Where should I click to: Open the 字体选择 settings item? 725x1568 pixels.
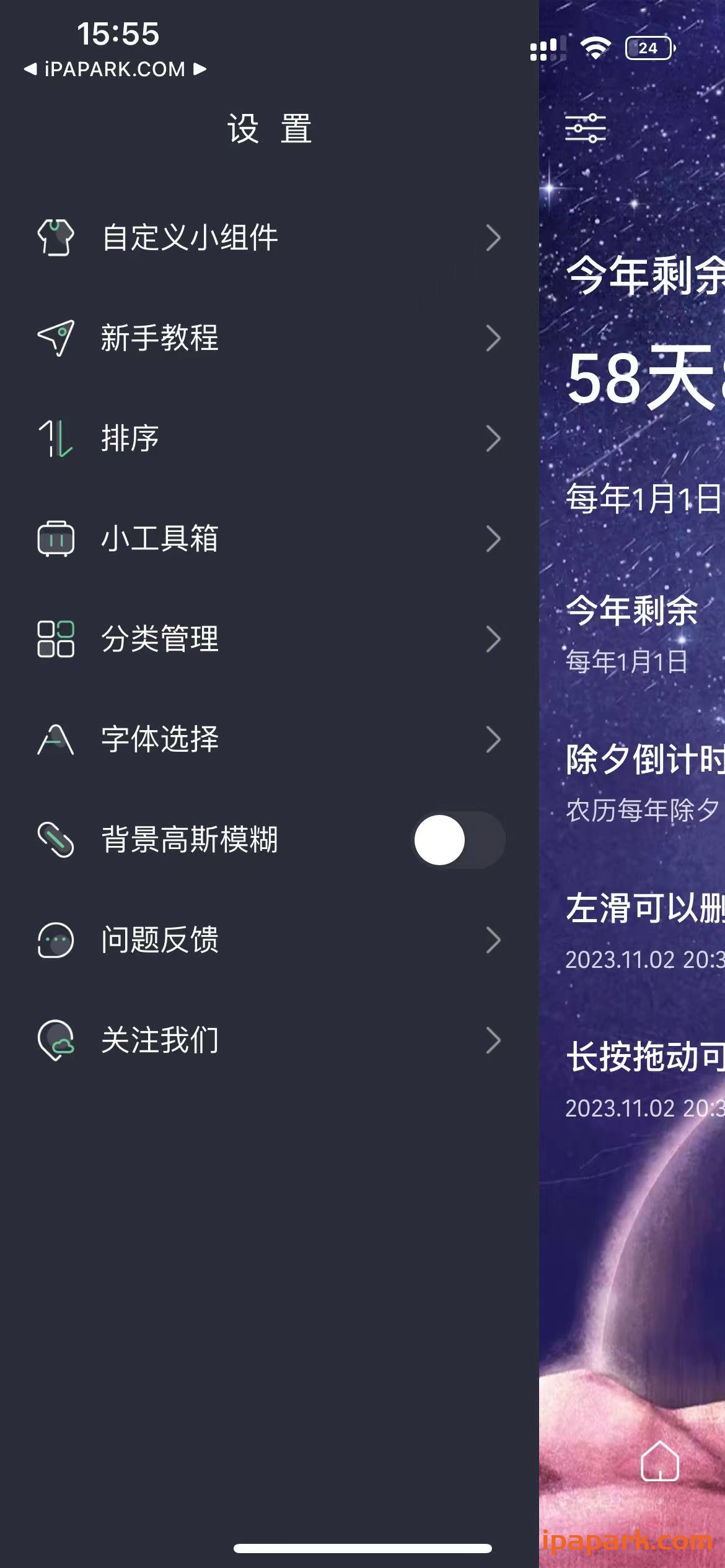(159, 740)
